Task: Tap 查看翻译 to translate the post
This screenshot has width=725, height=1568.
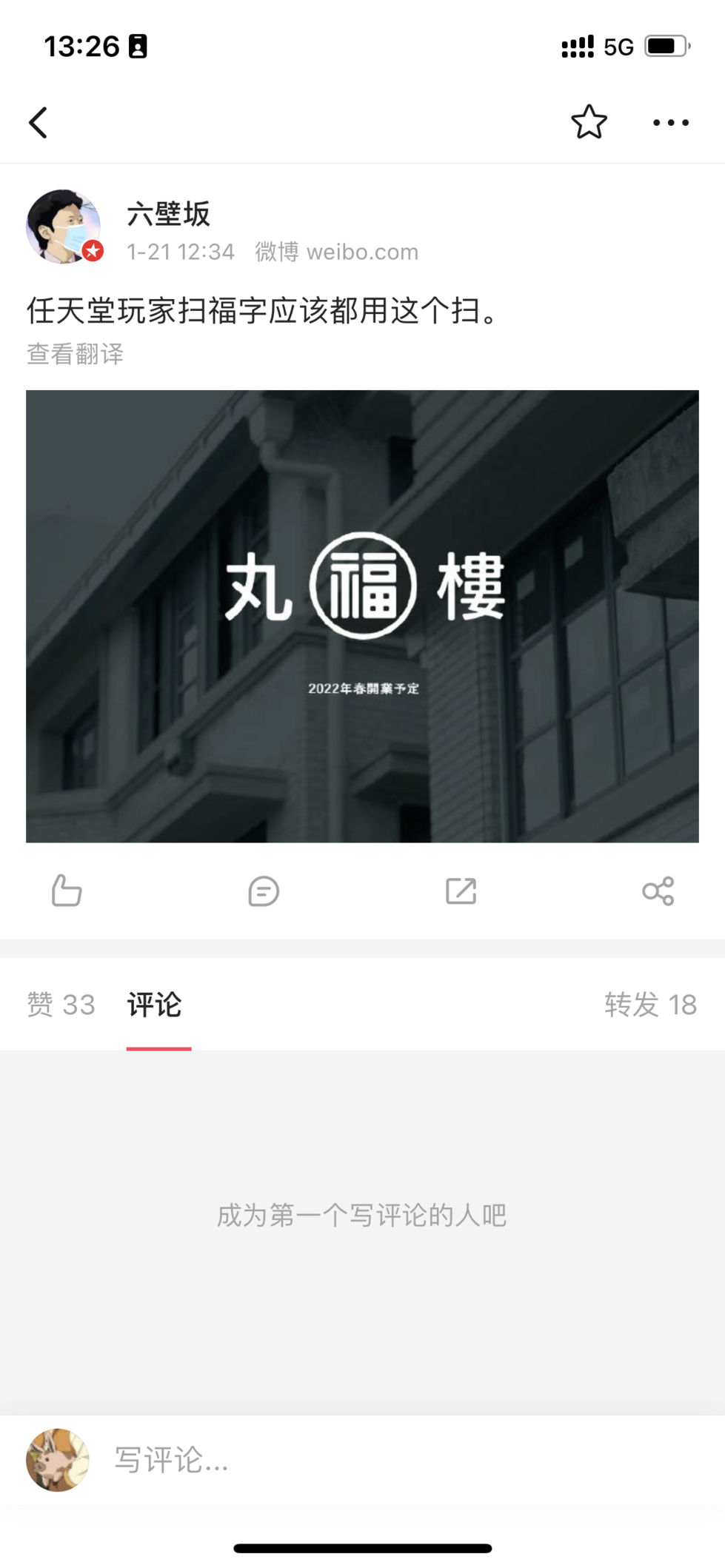Action: (x=75, y=355)
